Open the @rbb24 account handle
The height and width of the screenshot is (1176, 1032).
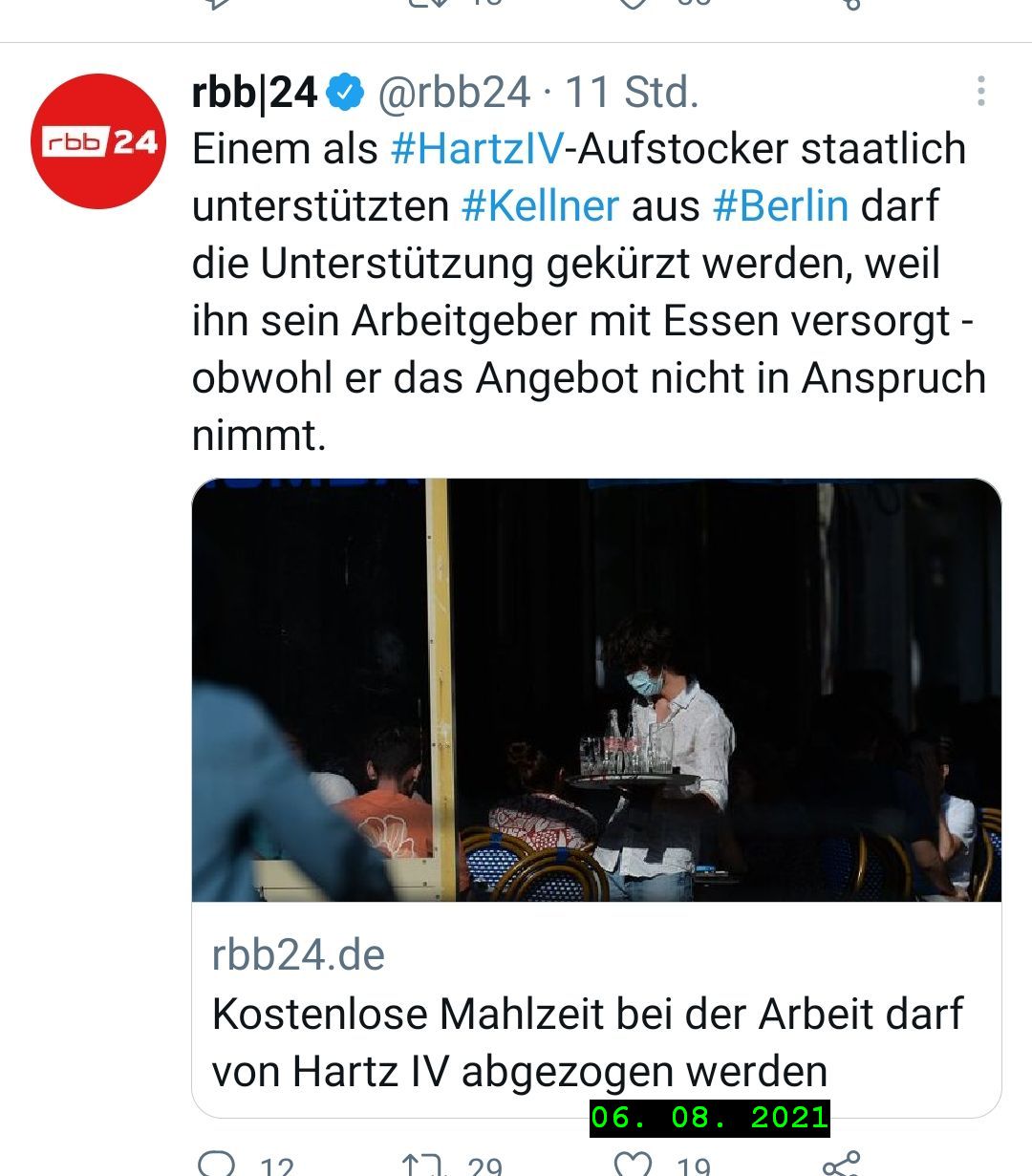(x=454, y=93)
